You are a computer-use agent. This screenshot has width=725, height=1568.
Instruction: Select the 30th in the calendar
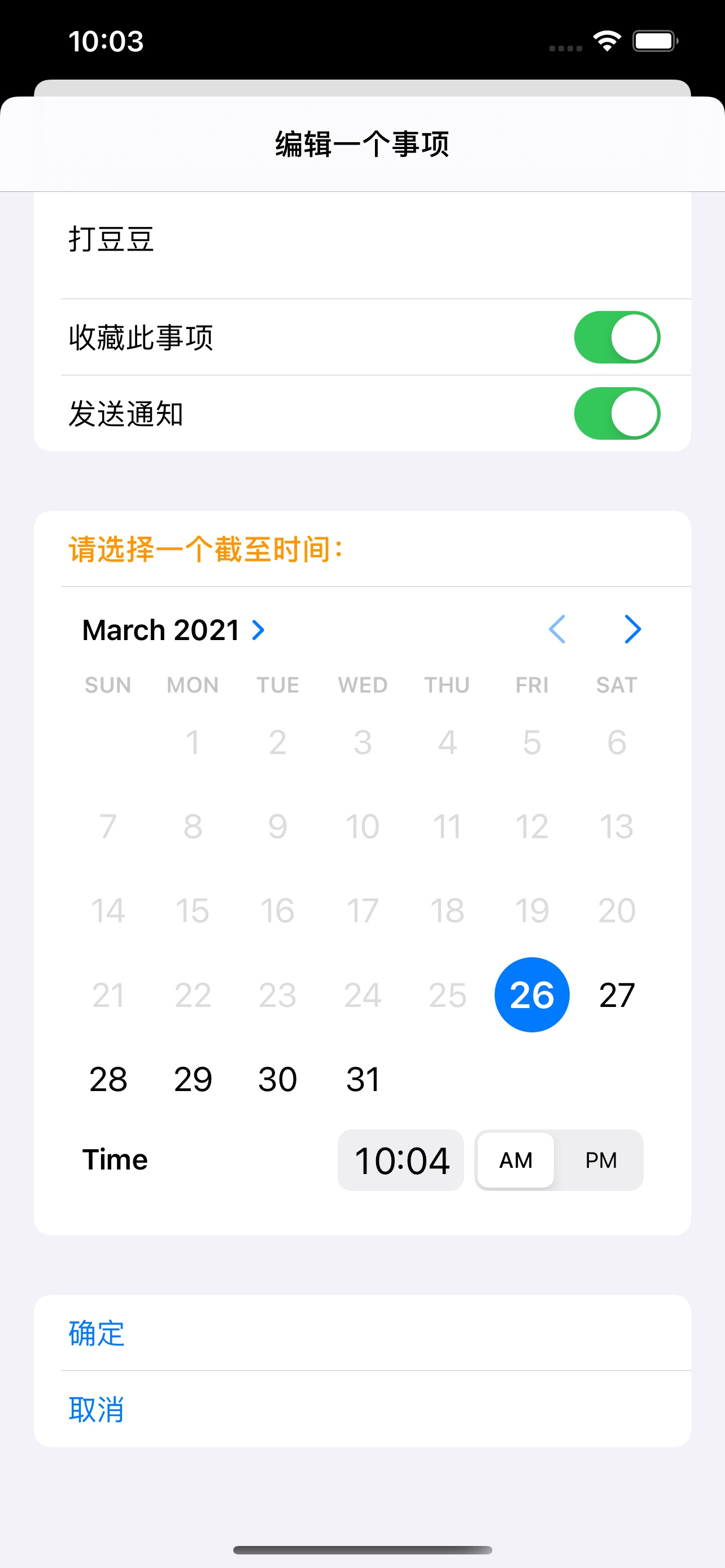[x=278, y=1079]
